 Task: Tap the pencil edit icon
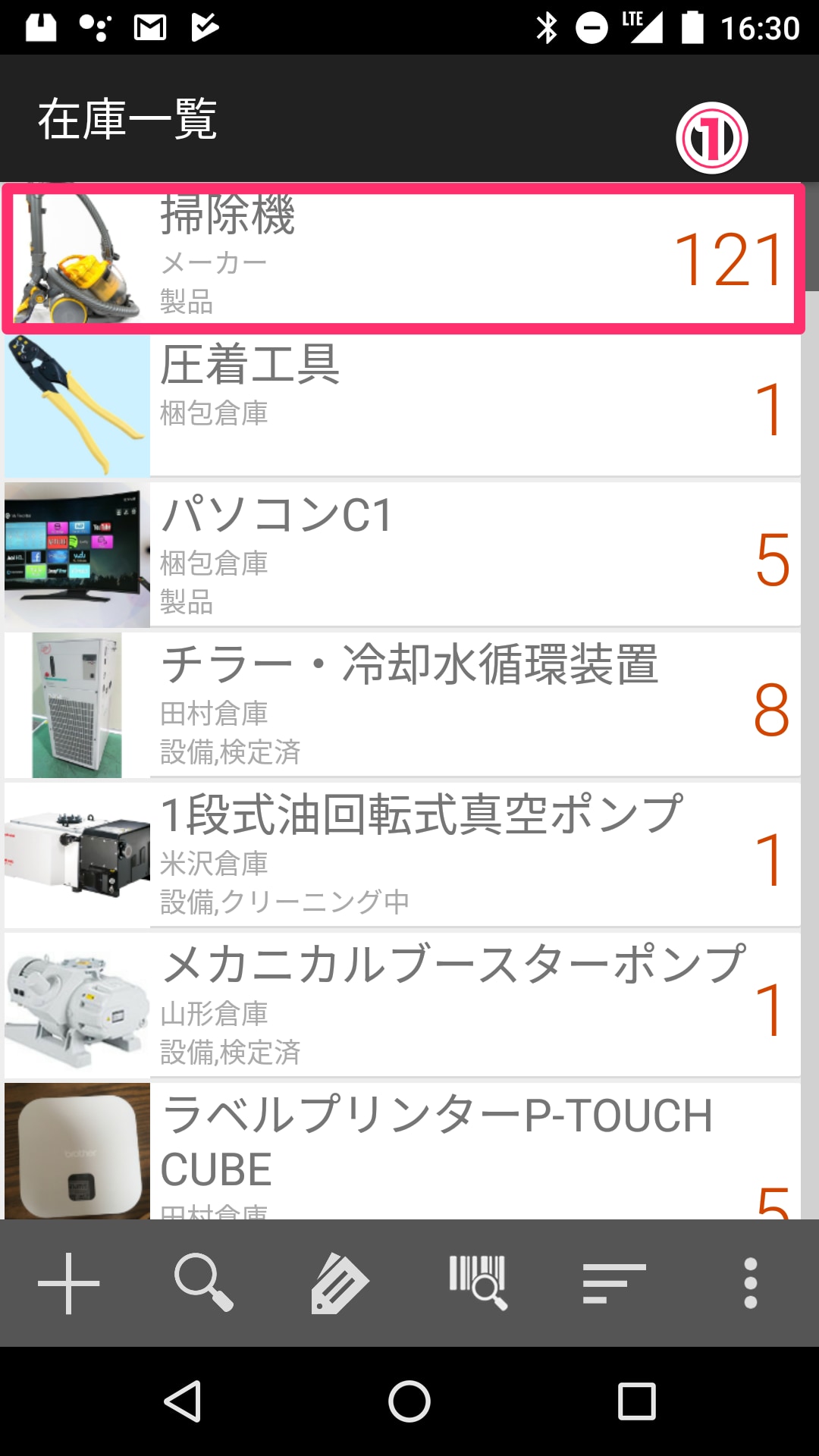pos(340,1283)
